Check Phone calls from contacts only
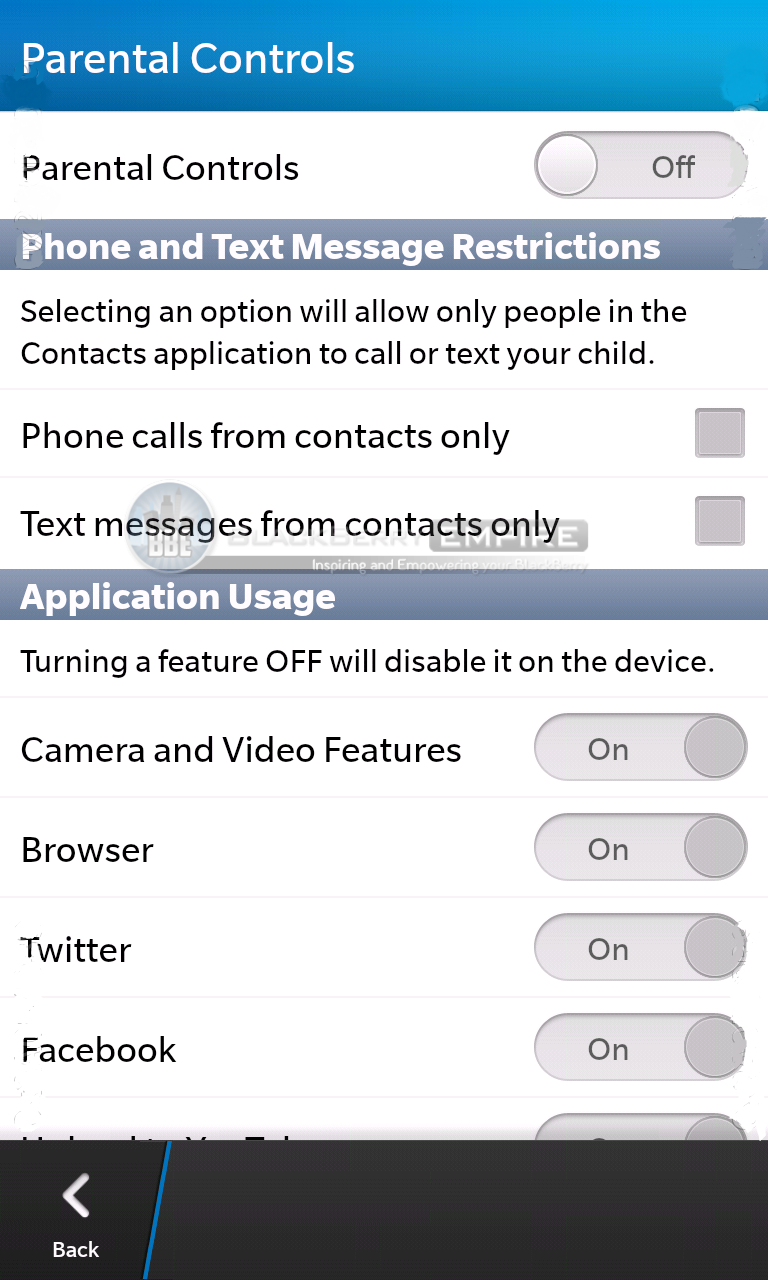Screen dimensions: 768x1280 coord(720,433)
